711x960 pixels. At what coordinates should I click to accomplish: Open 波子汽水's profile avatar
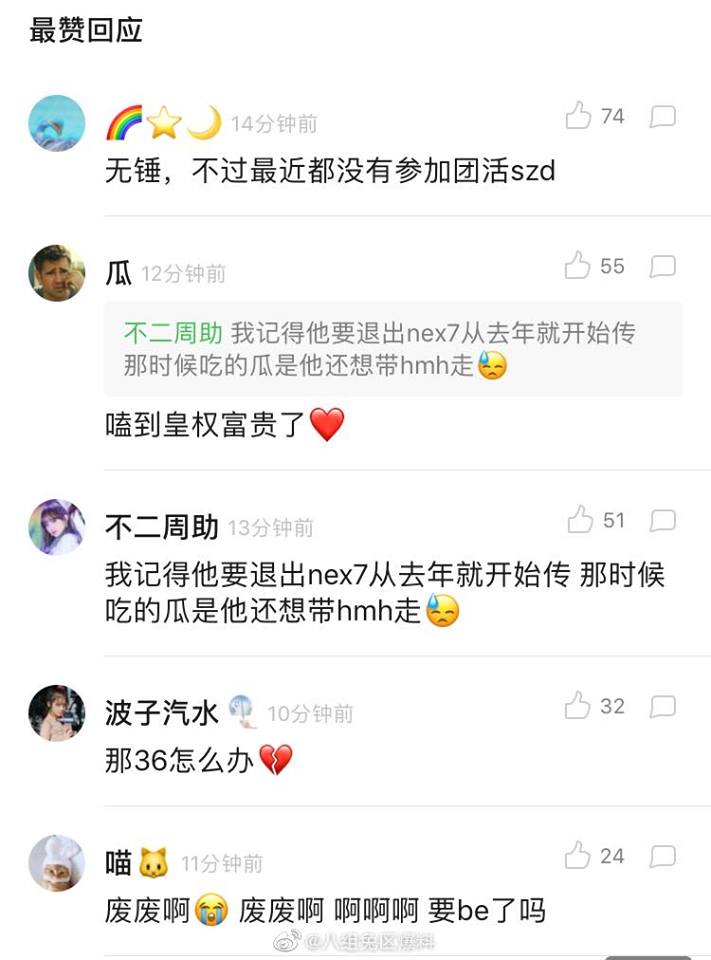pos(56,713)
